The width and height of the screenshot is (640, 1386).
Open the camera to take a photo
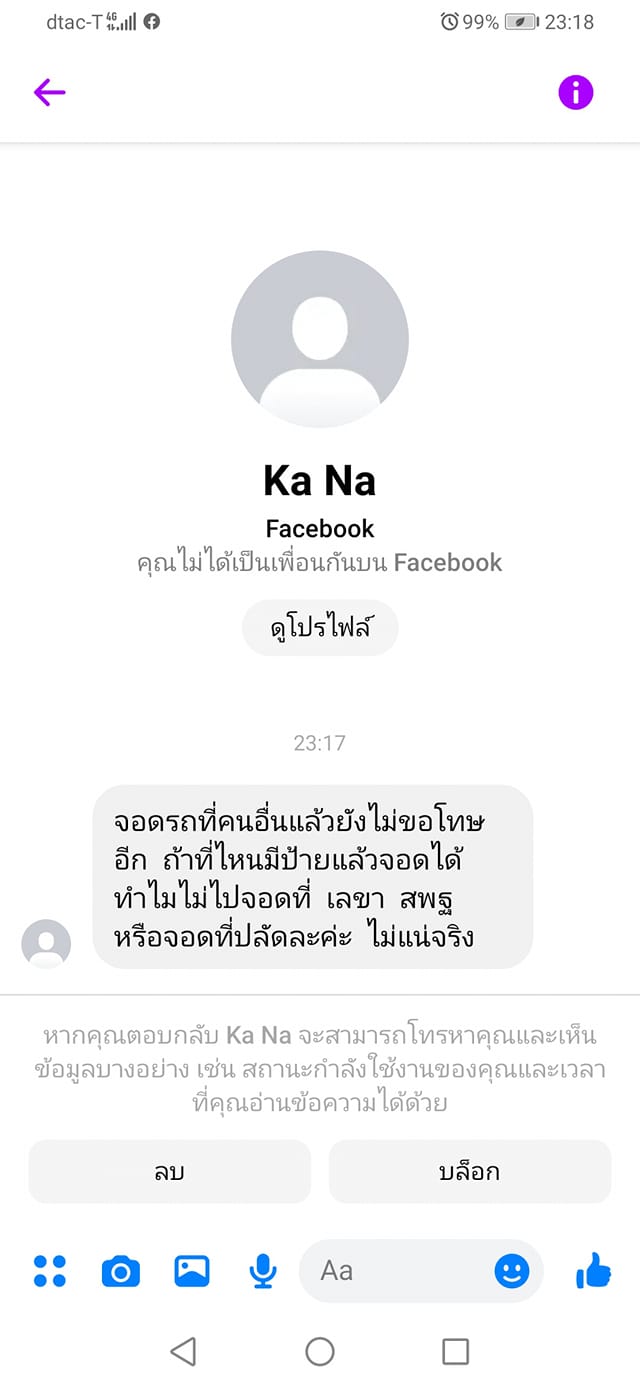point(121,1271)
